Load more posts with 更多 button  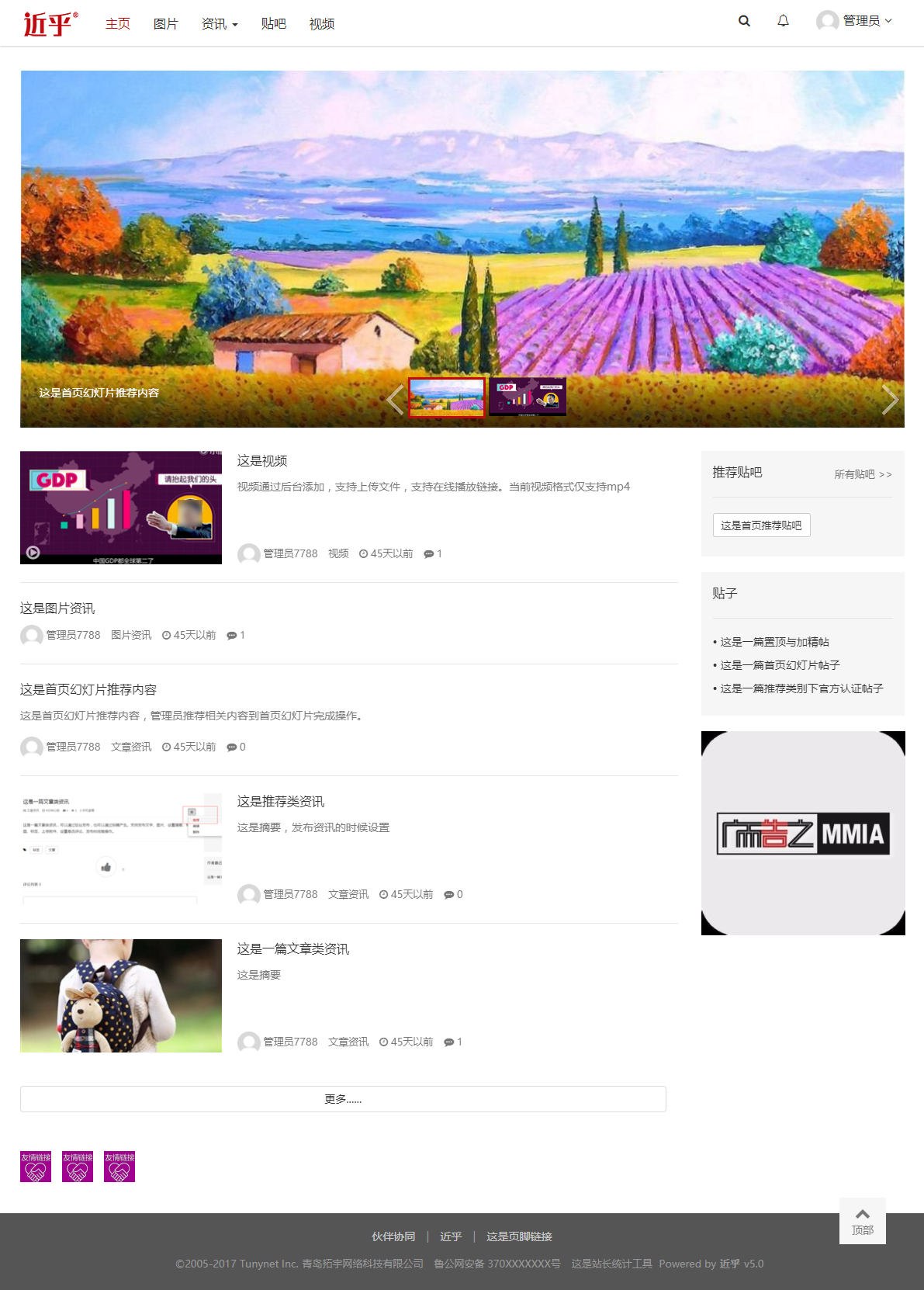343,1099
